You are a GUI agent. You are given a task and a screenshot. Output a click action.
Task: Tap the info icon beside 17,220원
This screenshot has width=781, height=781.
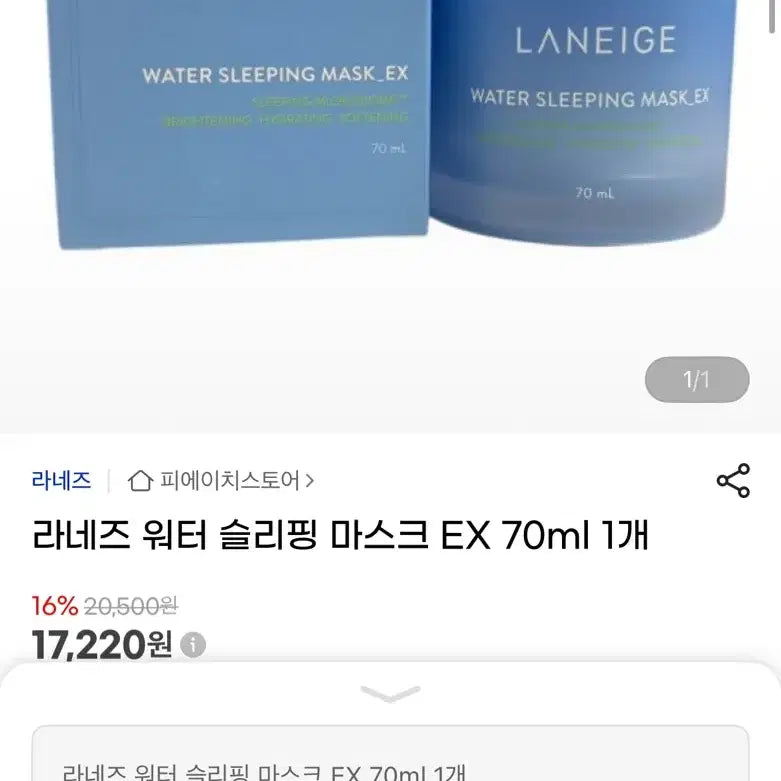[194, 644]
